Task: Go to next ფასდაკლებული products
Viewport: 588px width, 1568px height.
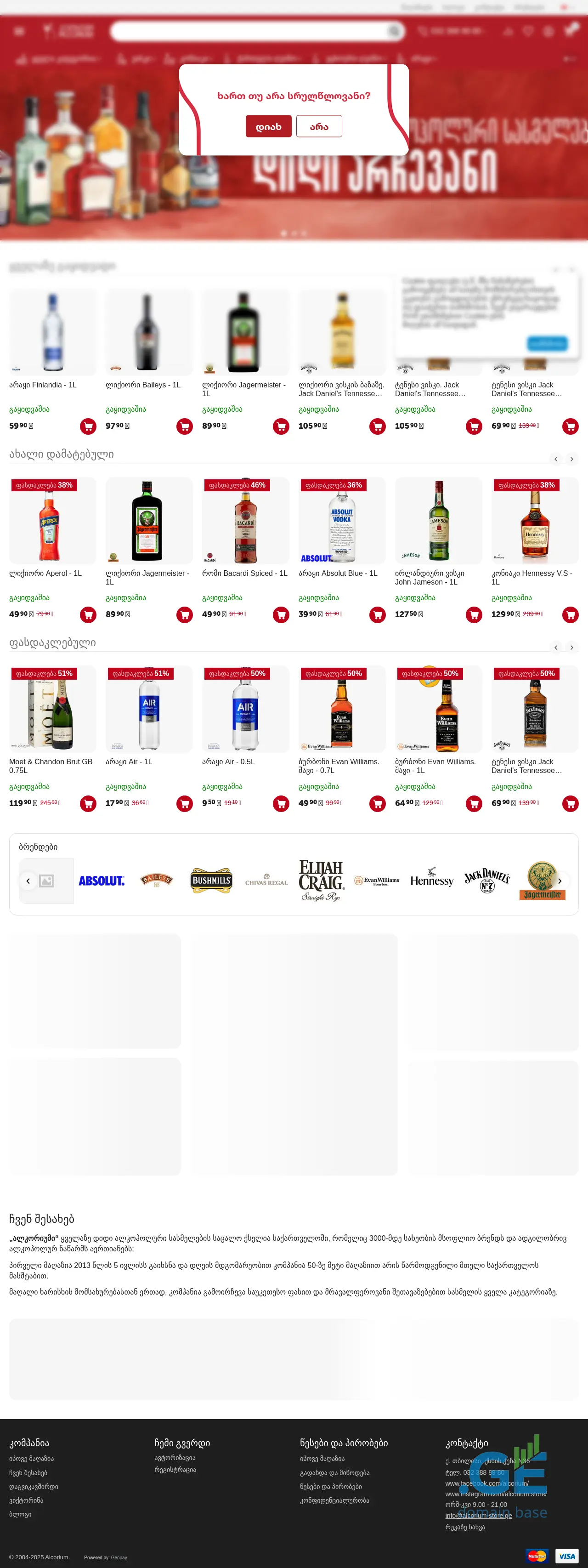Action: (571, 647)
